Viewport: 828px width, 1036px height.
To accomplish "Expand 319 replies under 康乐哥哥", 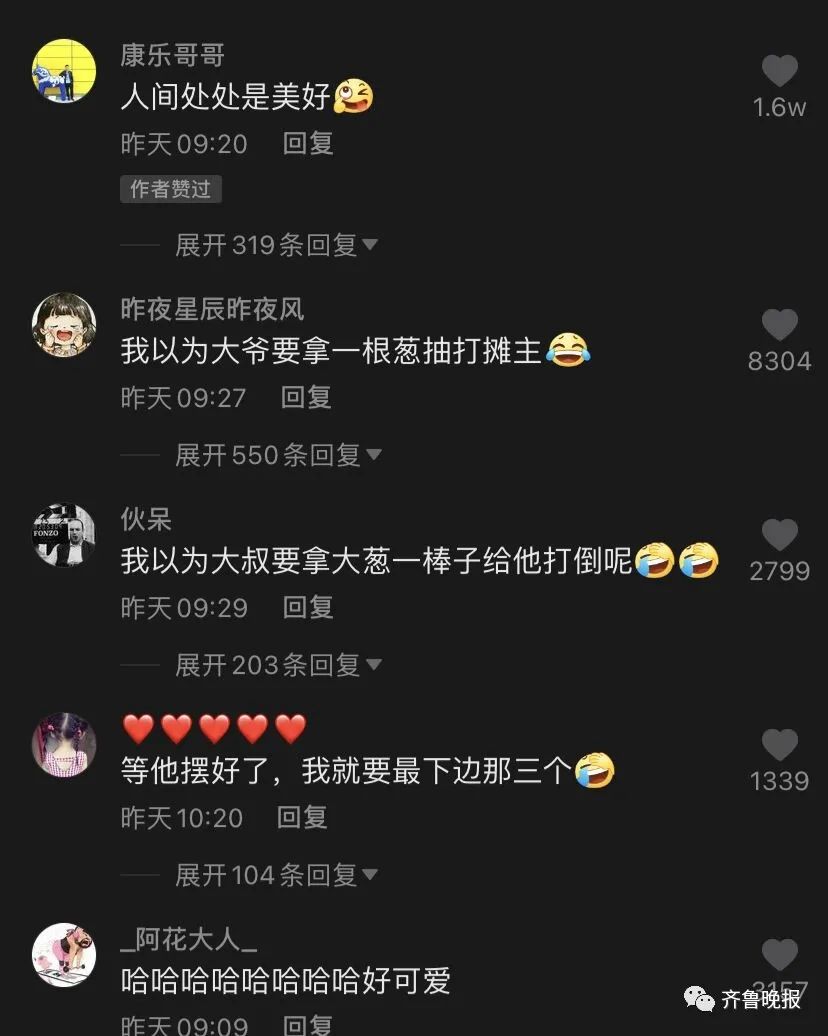I will click(276, 245).
